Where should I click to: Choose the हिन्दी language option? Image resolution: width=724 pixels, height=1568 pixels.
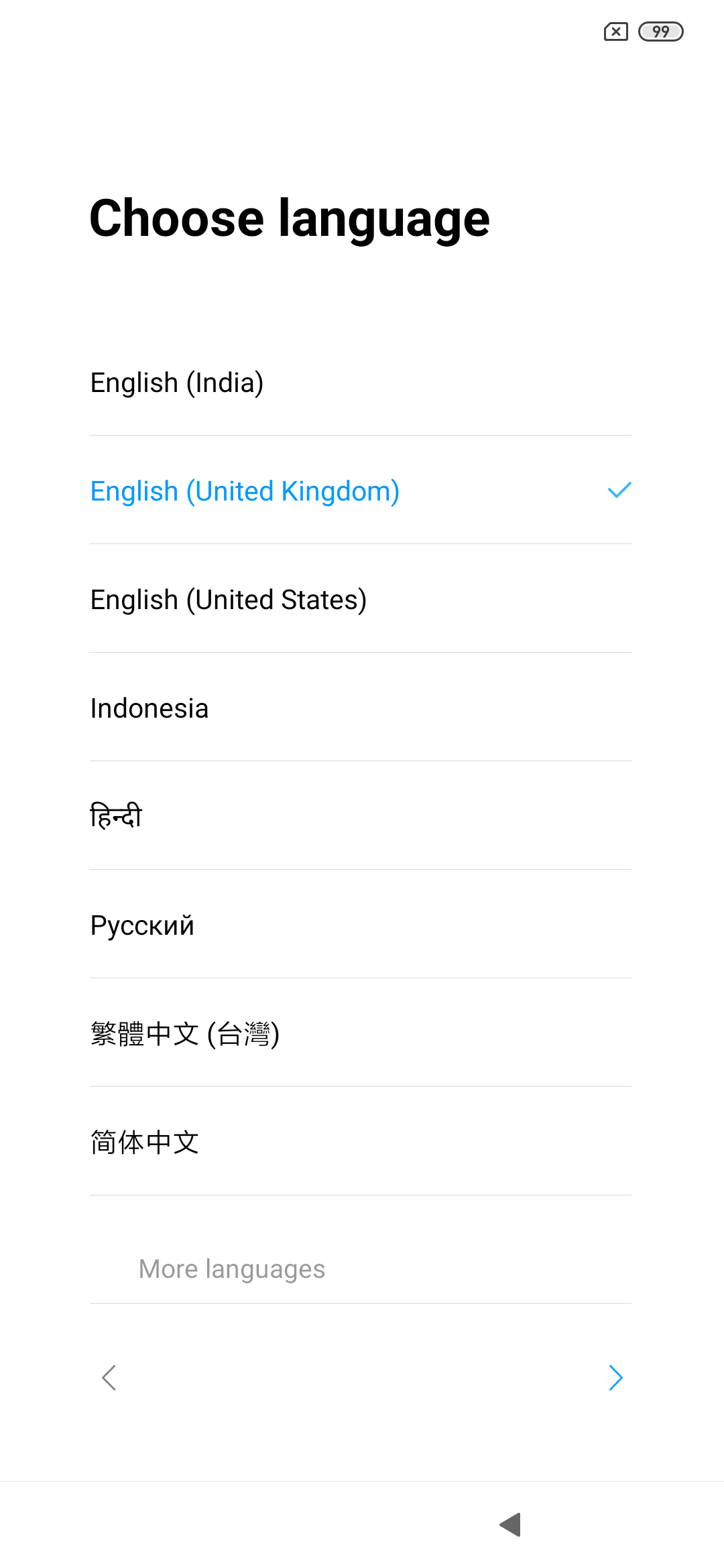pos(117,816)
